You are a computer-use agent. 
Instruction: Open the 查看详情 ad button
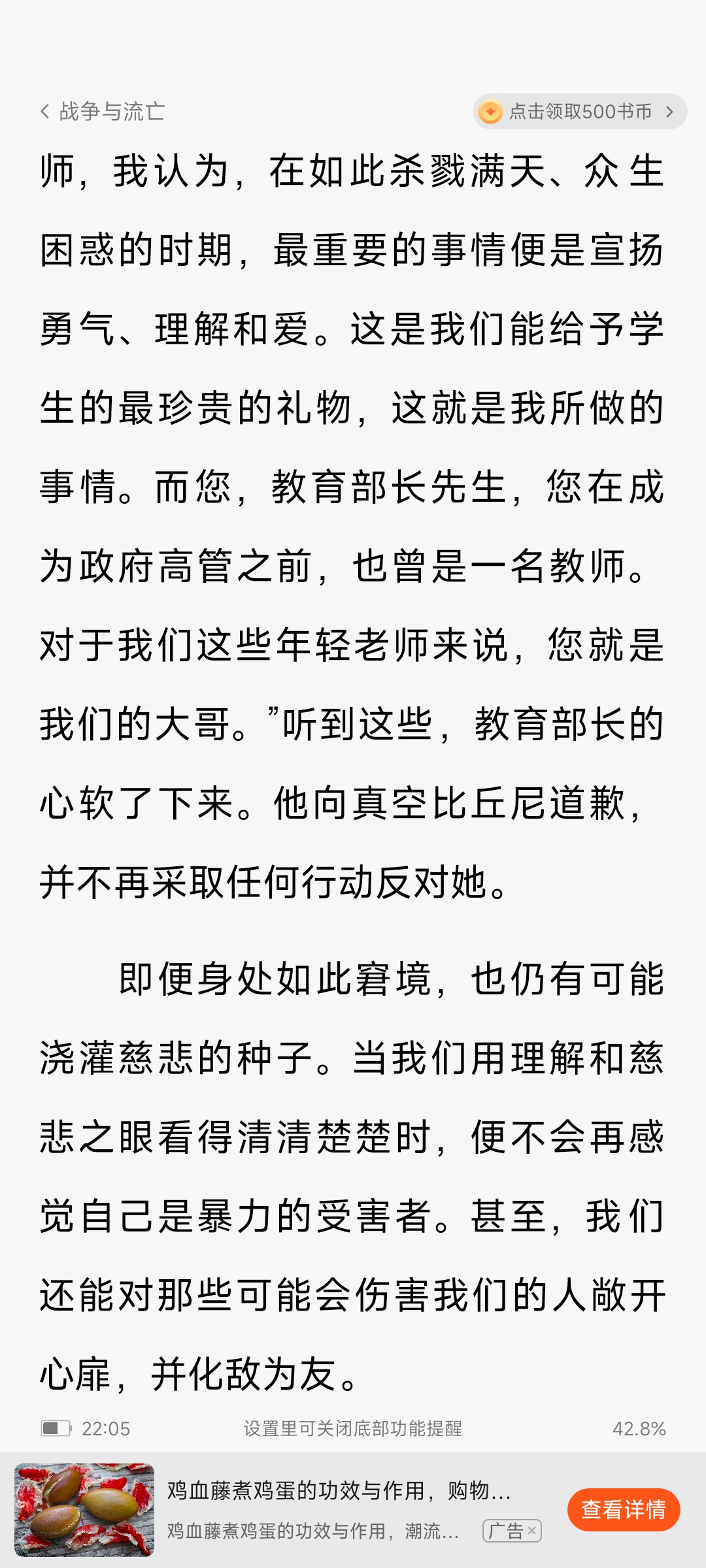[623, 1509]
